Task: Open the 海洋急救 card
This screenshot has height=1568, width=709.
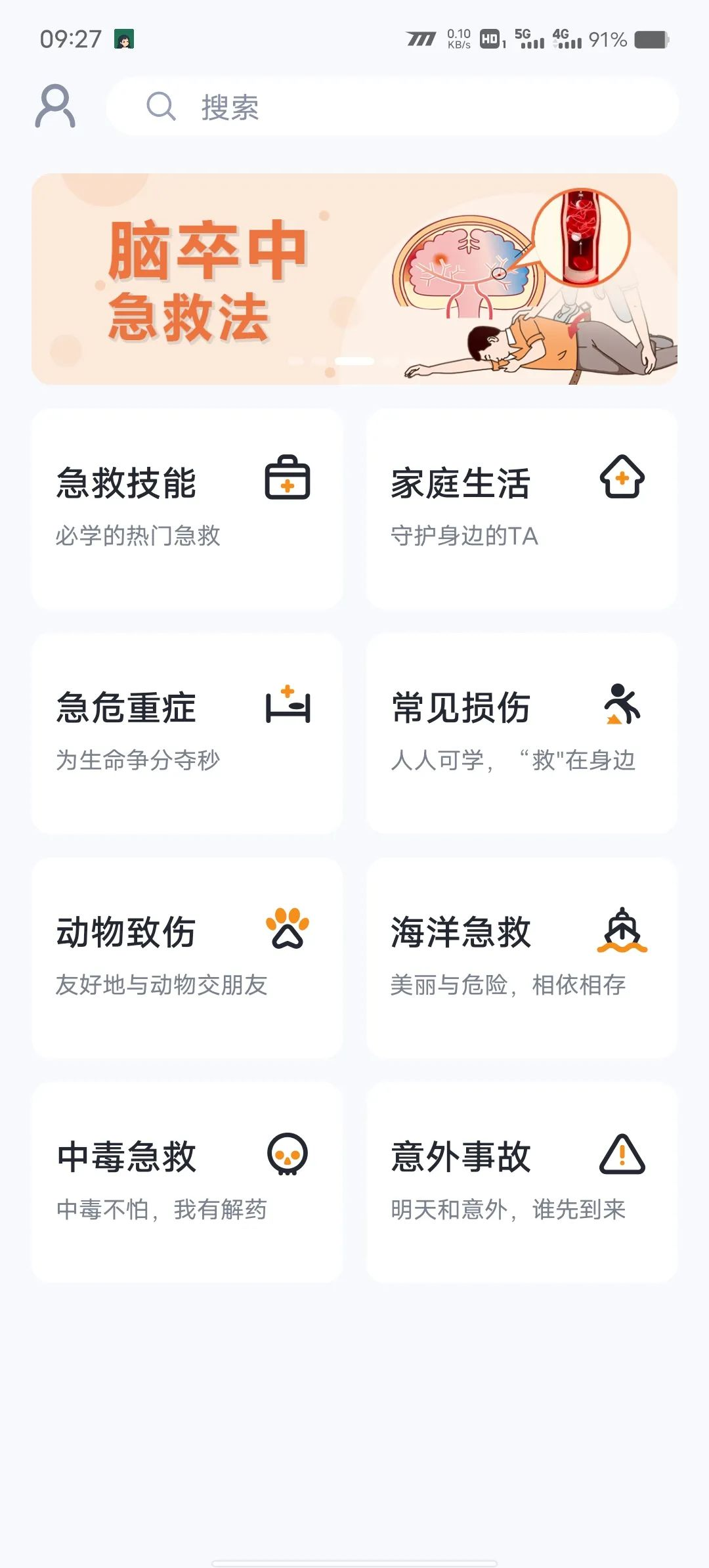Action: (522, 958)
